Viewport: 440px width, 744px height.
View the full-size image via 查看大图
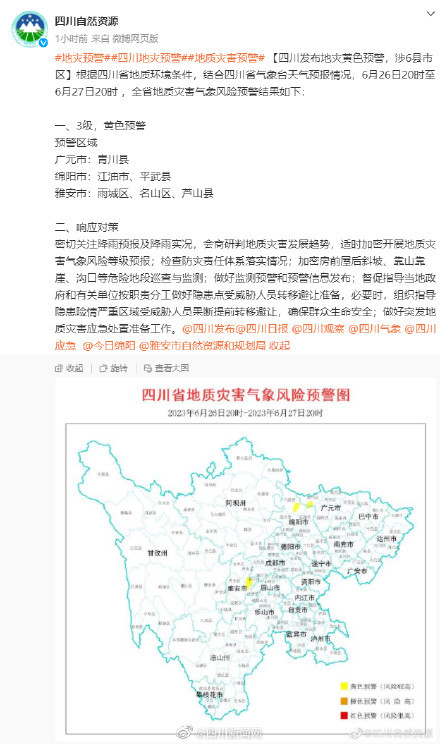pos(166,368)
